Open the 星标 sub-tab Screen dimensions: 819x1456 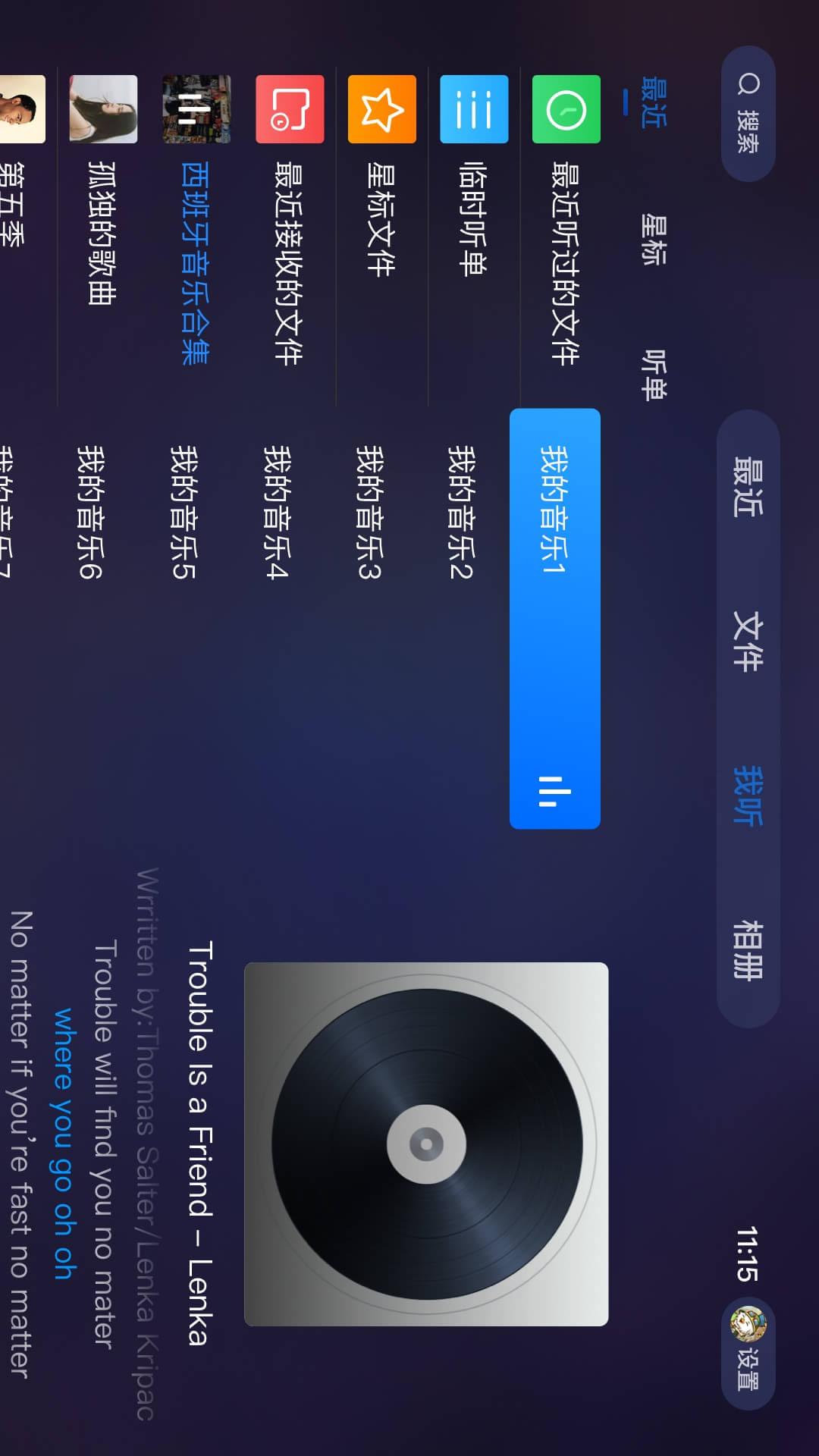[654, 240]
